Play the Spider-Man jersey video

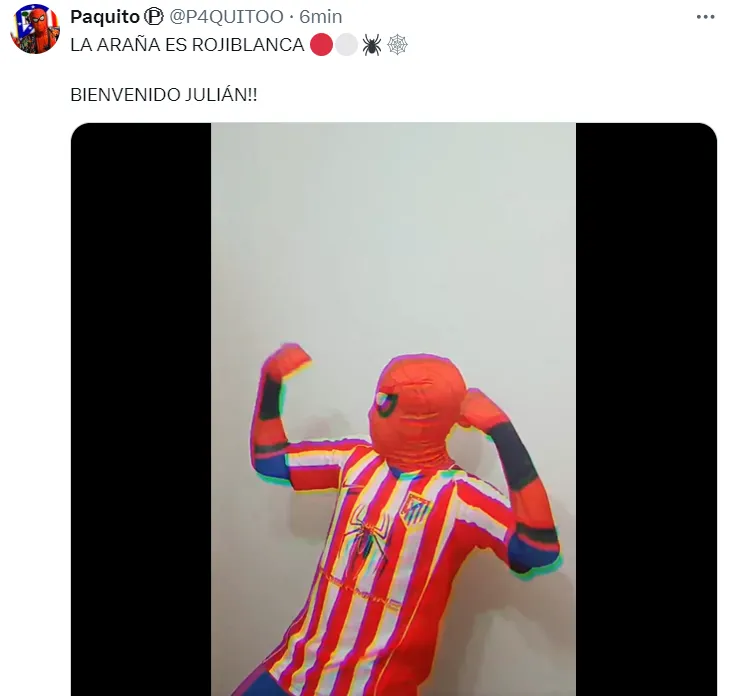[393, 408]
